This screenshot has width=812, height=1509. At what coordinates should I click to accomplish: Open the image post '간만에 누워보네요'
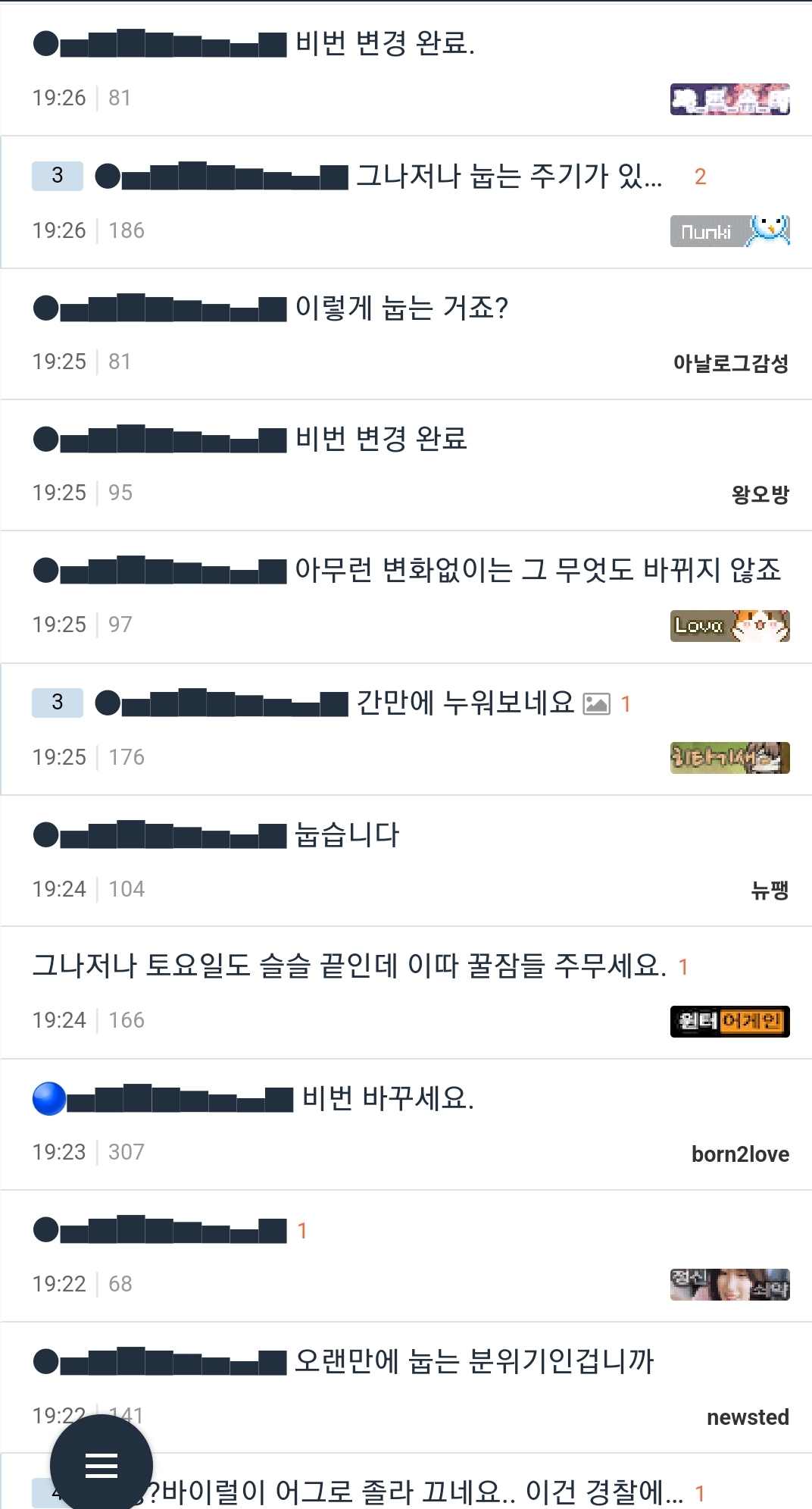(464, 703)
